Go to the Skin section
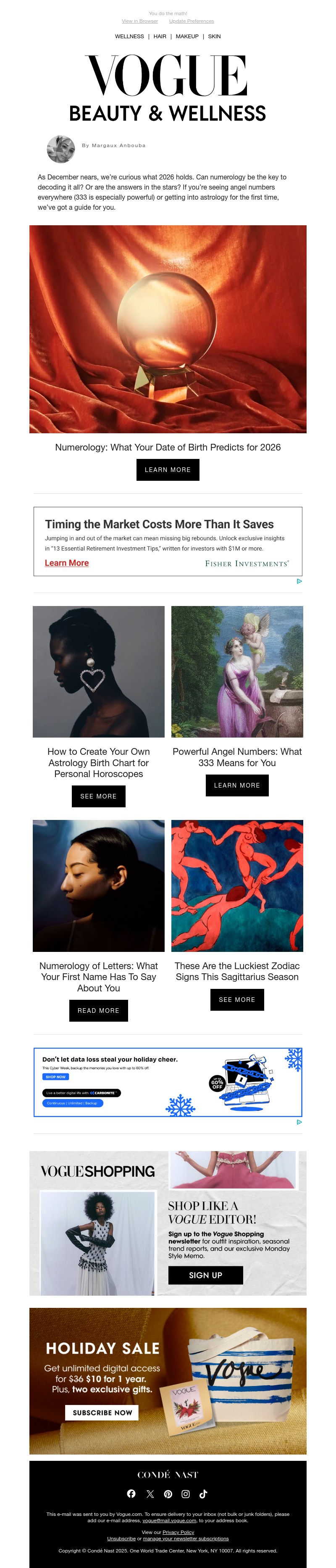 [x=214, y=37]
